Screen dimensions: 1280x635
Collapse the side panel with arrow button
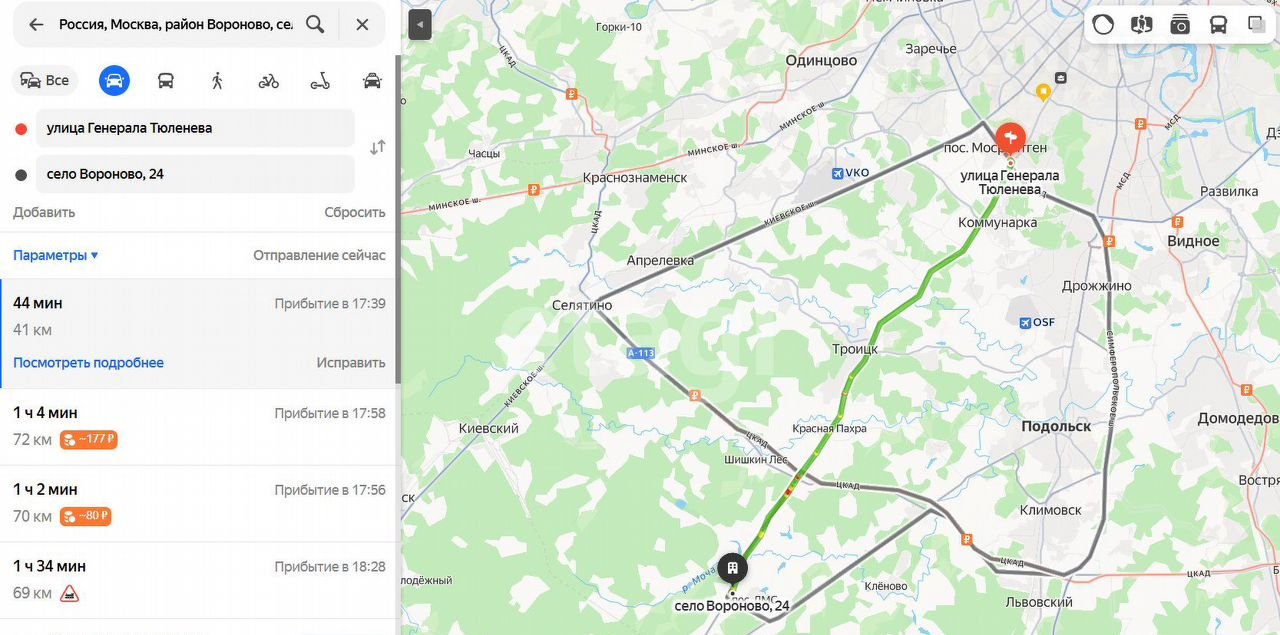point(420,25)
